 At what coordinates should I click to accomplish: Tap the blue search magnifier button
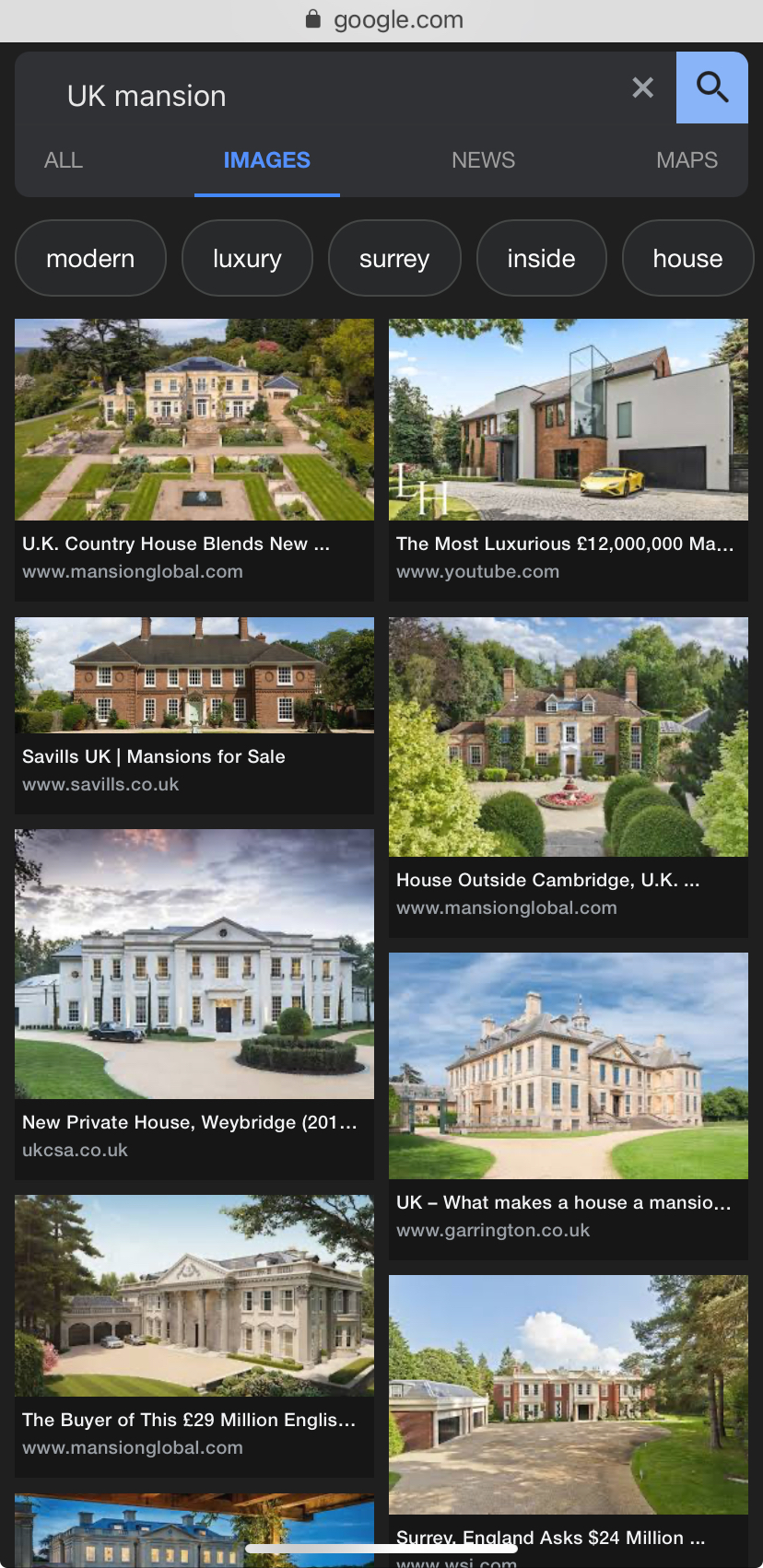(x=712, y=88)
